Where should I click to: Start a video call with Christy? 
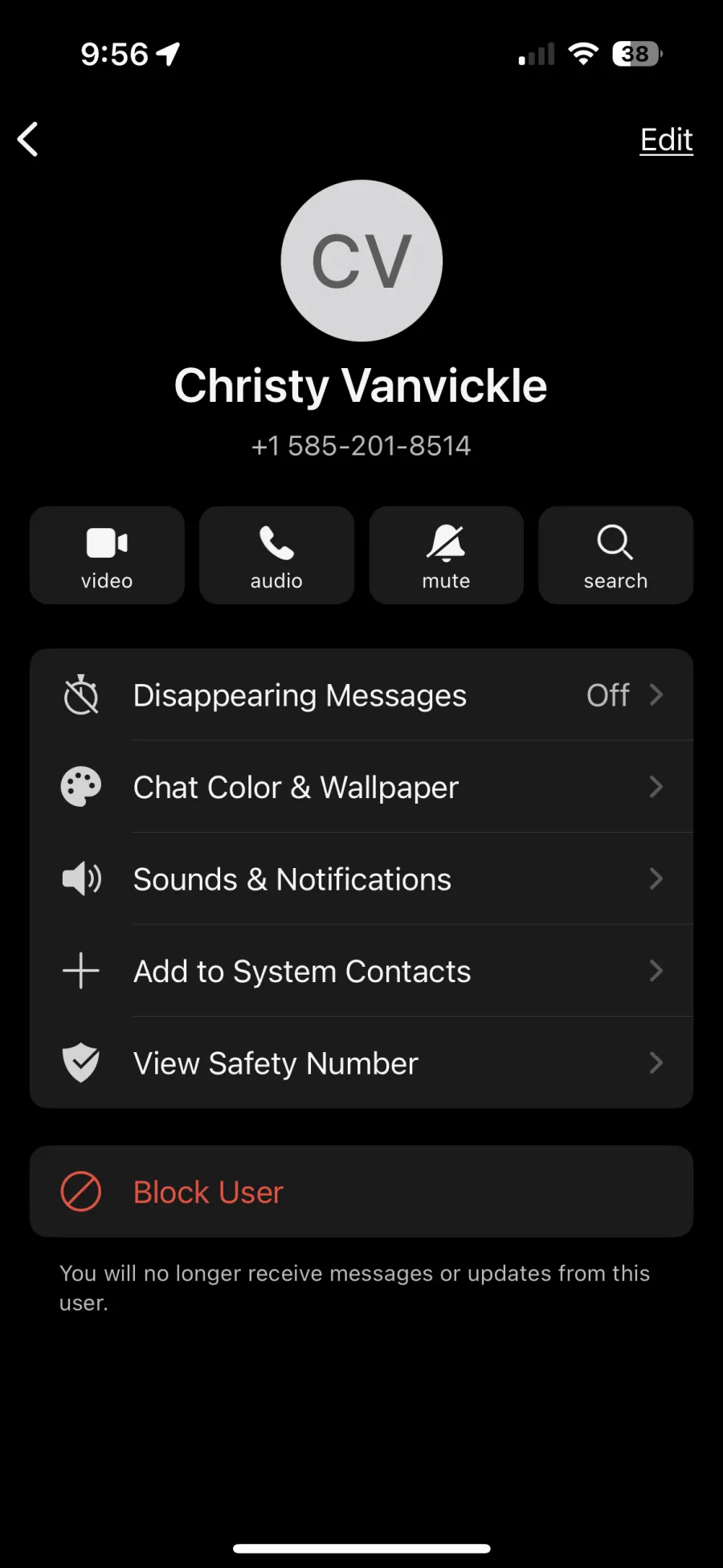point(107,555)
